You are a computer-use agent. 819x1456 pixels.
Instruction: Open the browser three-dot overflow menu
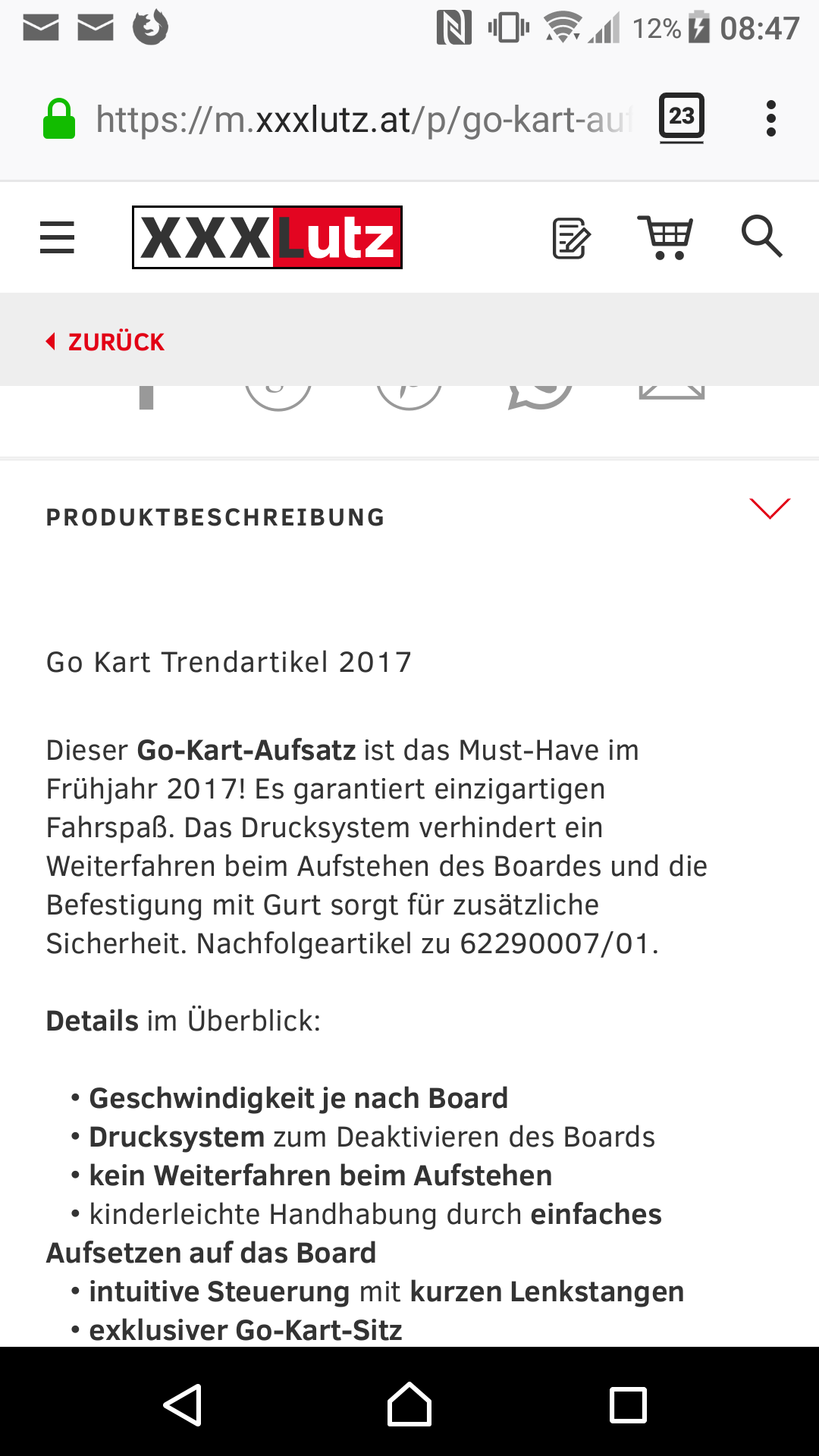[771, 119]
